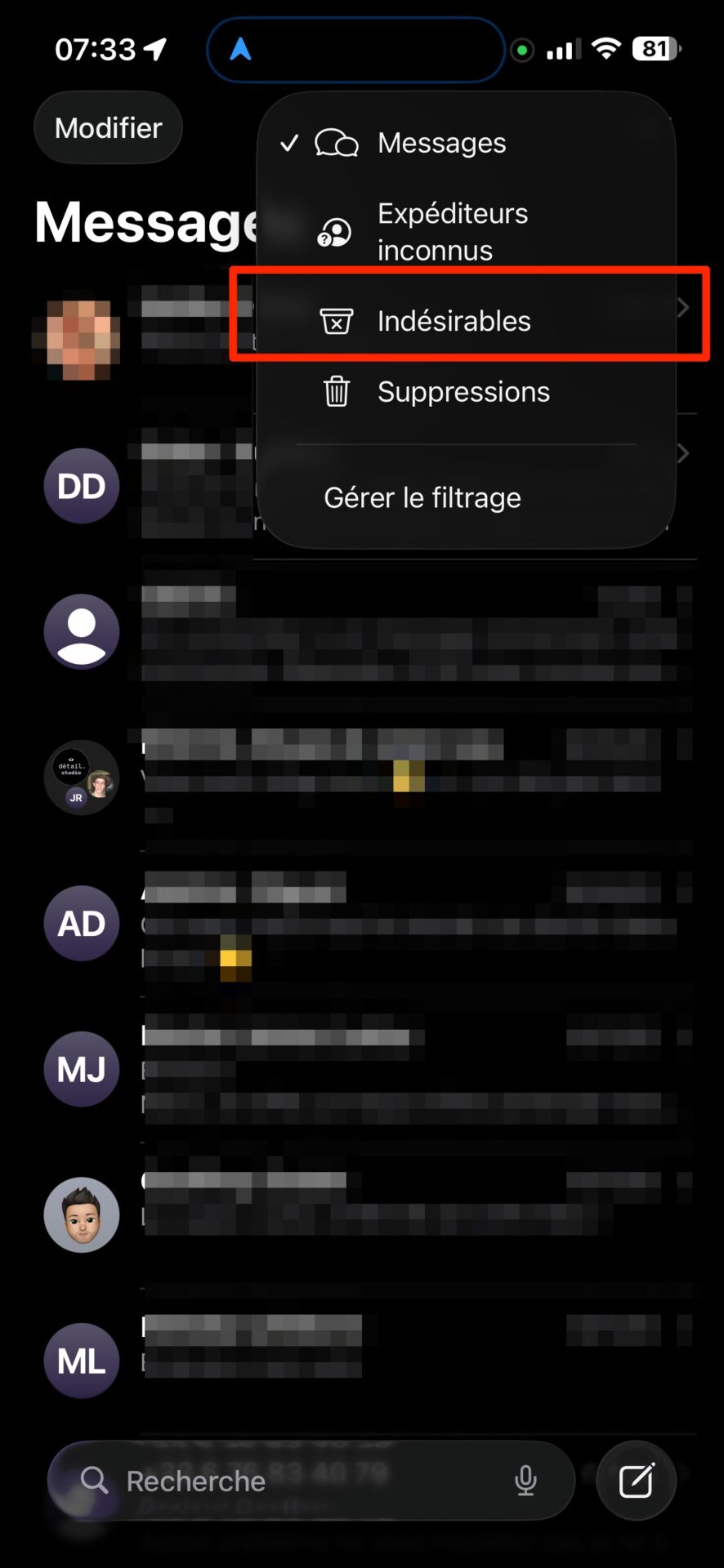Compose a new message

pyautogui.click(x=636, y=1481)
